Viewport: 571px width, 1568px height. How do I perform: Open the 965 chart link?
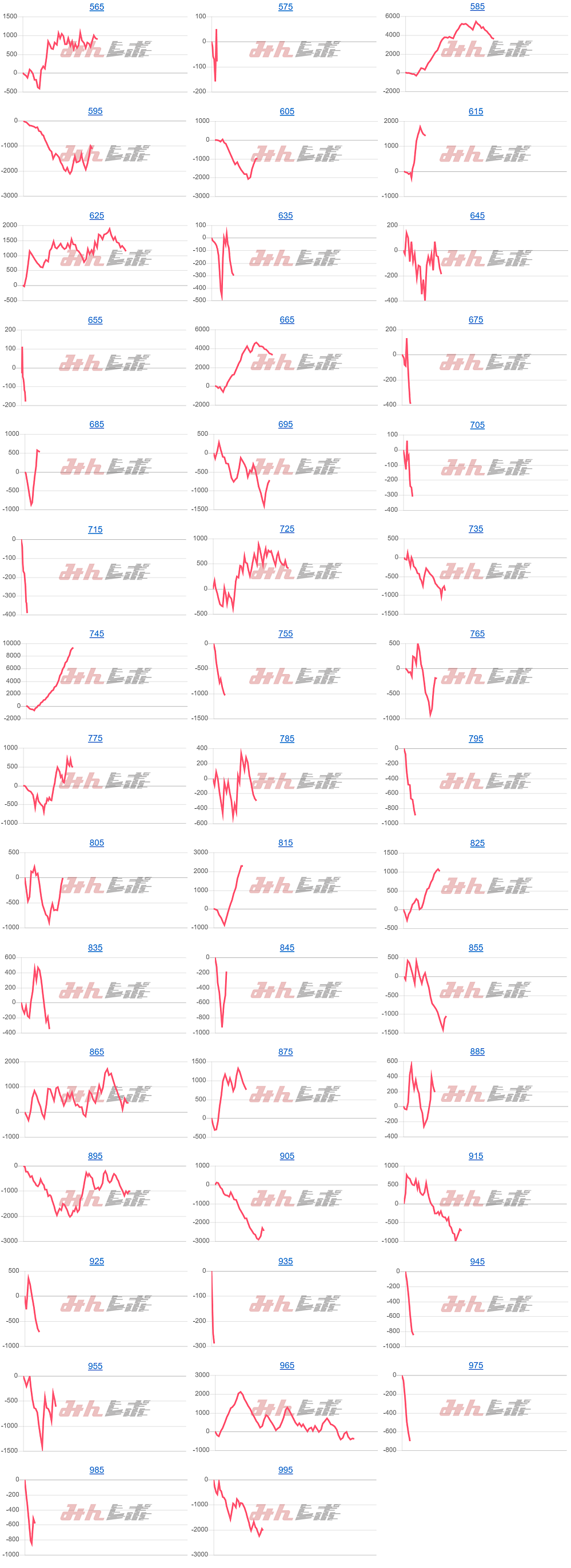pos(286,1366)
